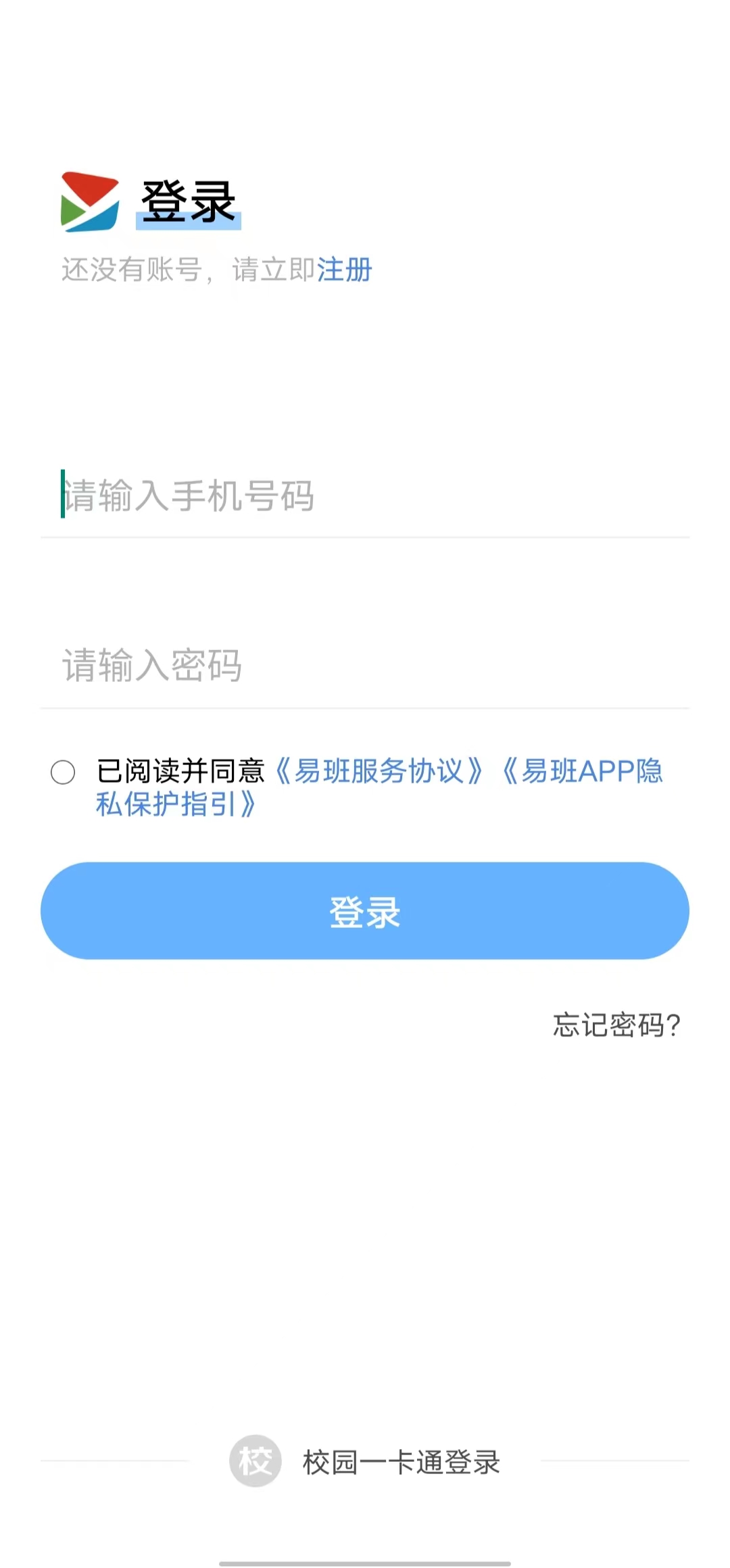Tap the 请输入密码 password field
Viewport: 730px width, 1568px height.
pos(365,665)
